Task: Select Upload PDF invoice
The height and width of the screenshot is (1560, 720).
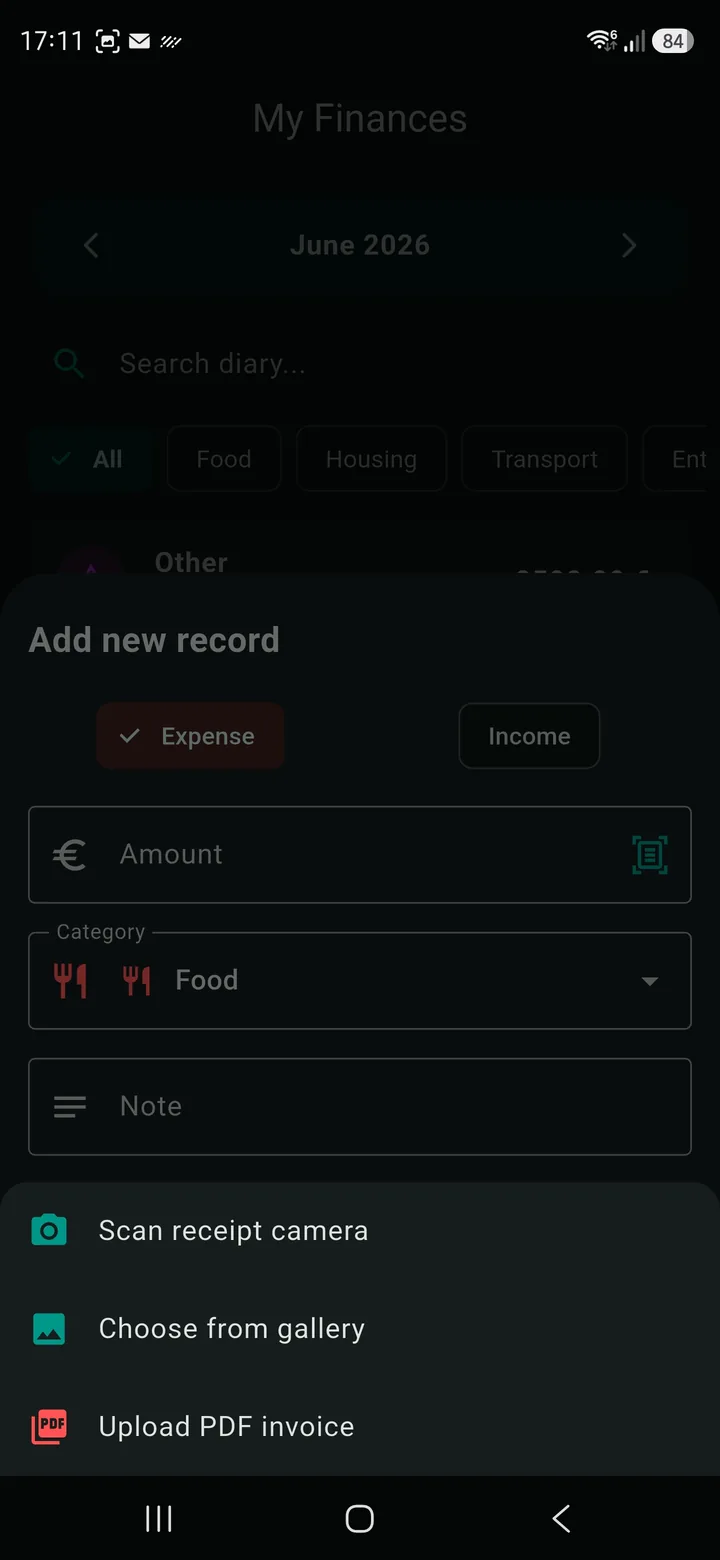Action: click(360, 1427)
